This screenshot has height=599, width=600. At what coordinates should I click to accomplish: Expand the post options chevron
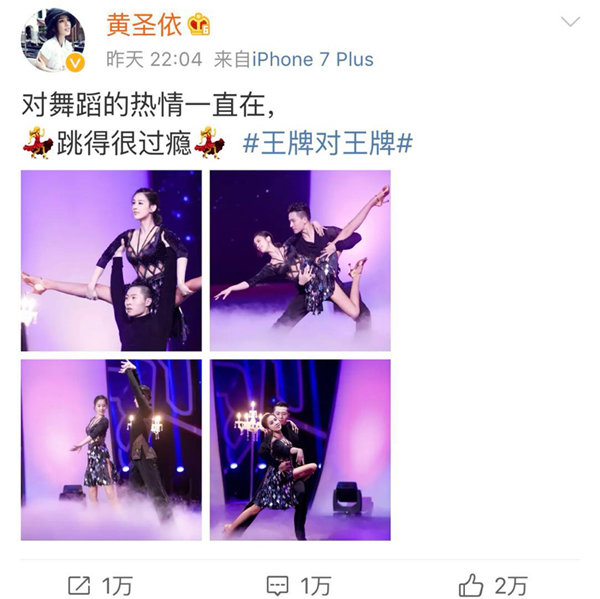click(570, 23)
